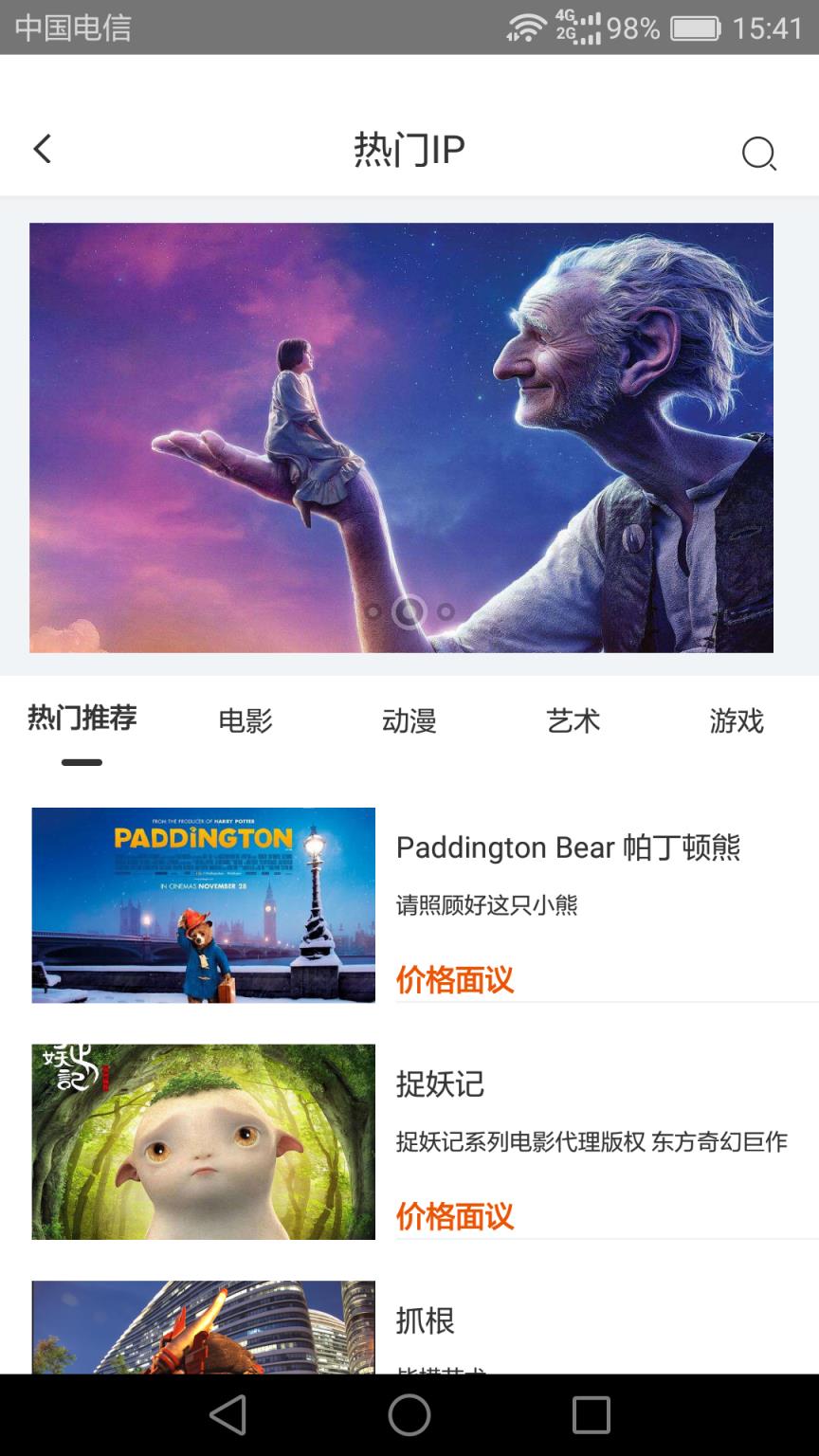Switch to the 电影 tab
The height and width of the screenshot is (1456, 819).
[246, 721]
